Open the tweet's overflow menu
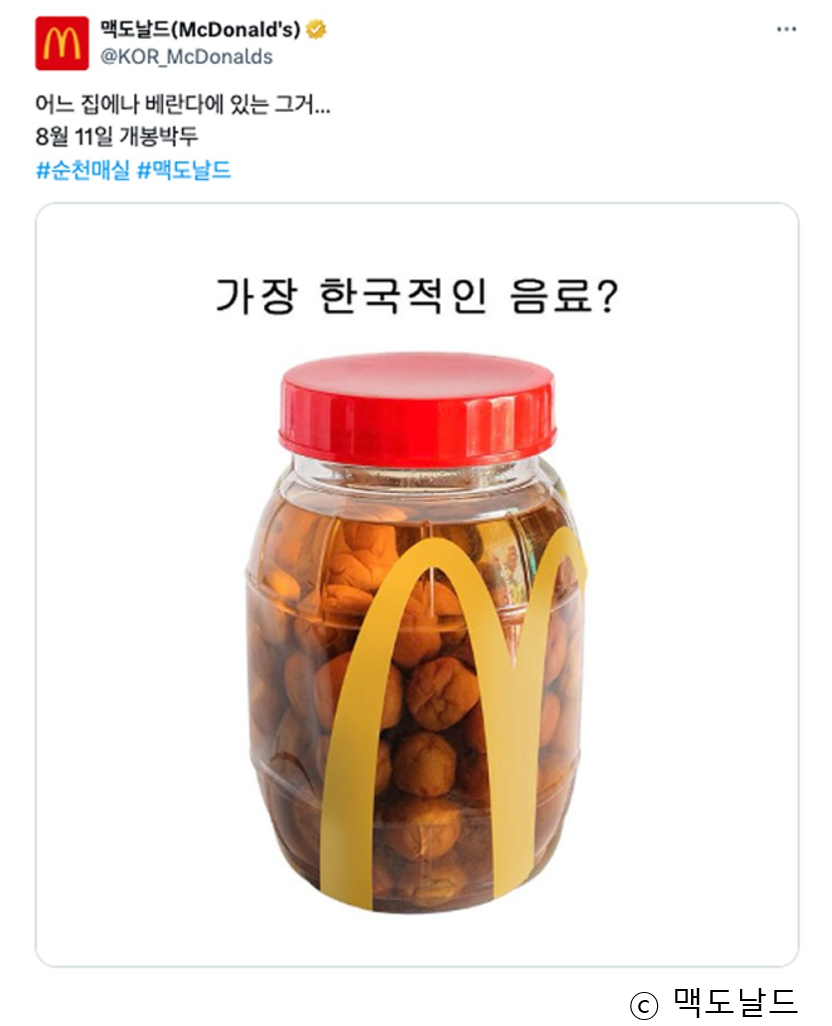Screen dimensions: 832x1026 pos(786,29)
